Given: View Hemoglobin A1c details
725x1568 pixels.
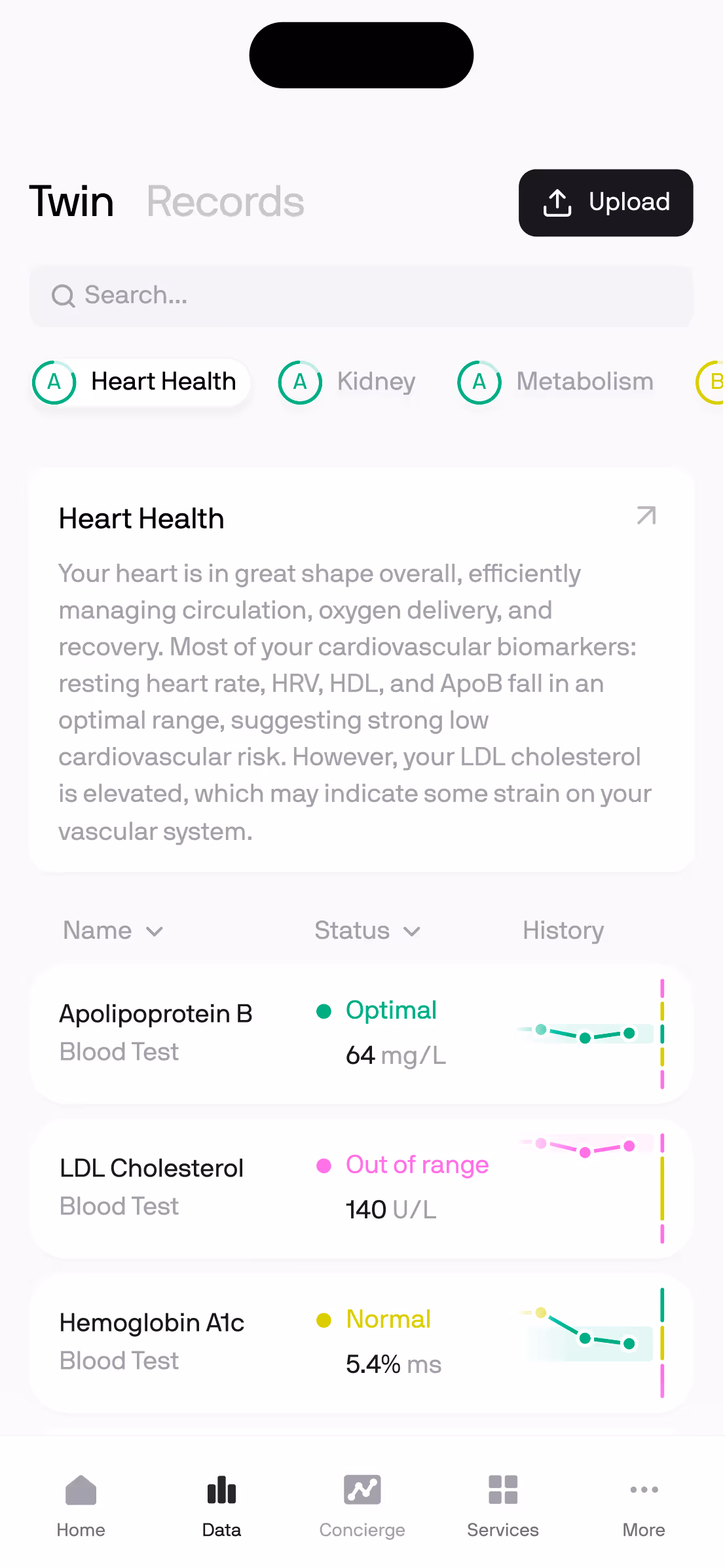Looking at the screenshot, I should coord(361,1342).
